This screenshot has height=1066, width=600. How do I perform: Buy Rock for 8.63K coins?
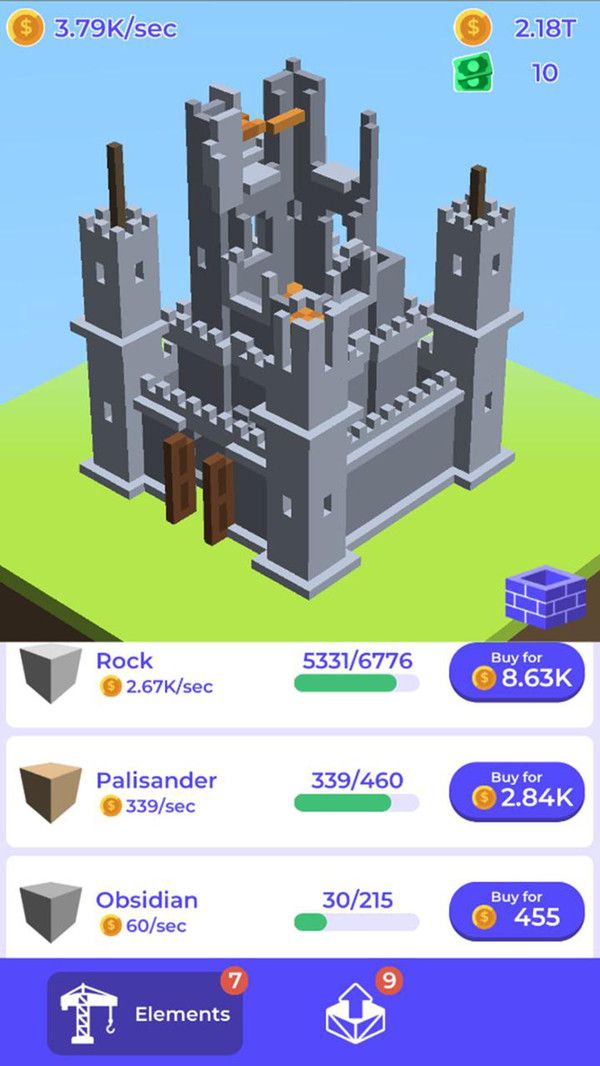[516, 671]
